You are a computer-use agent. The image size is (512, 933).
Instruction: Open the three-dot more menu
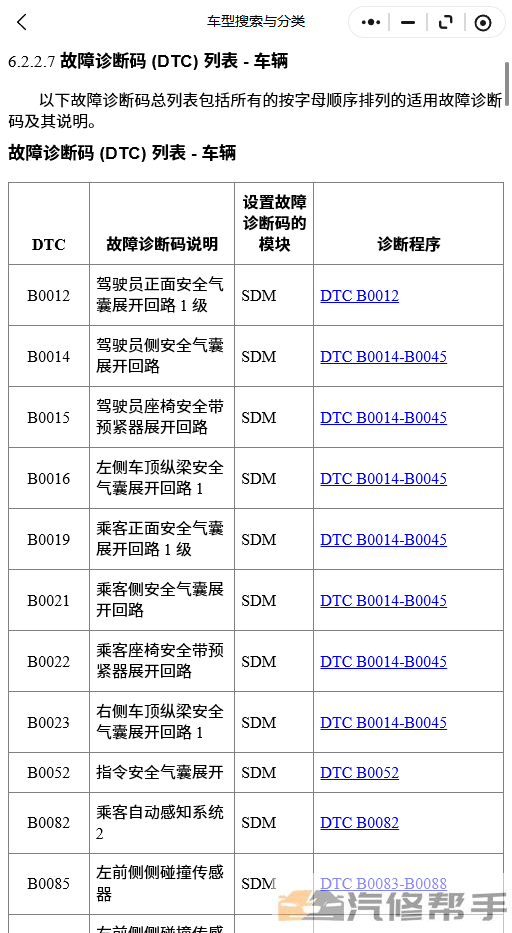coord(370,23)
